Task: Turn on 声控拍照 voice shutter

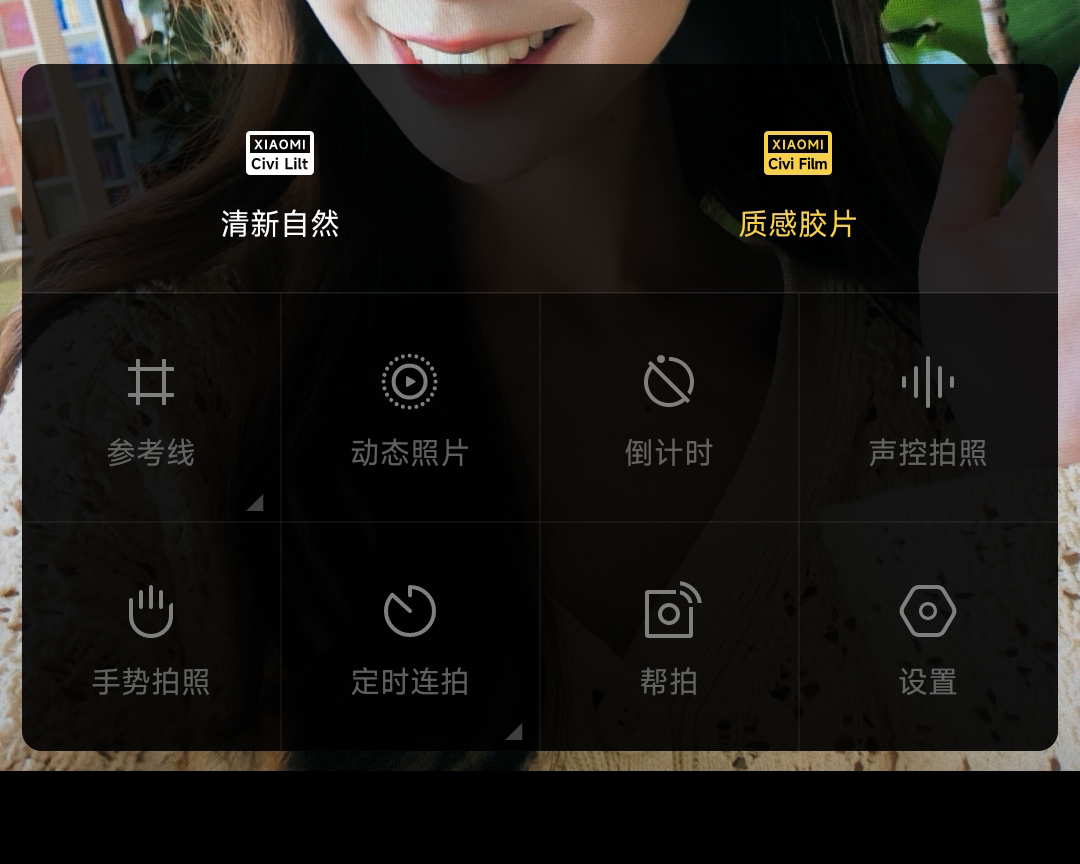Action: [x=928, y=409]
